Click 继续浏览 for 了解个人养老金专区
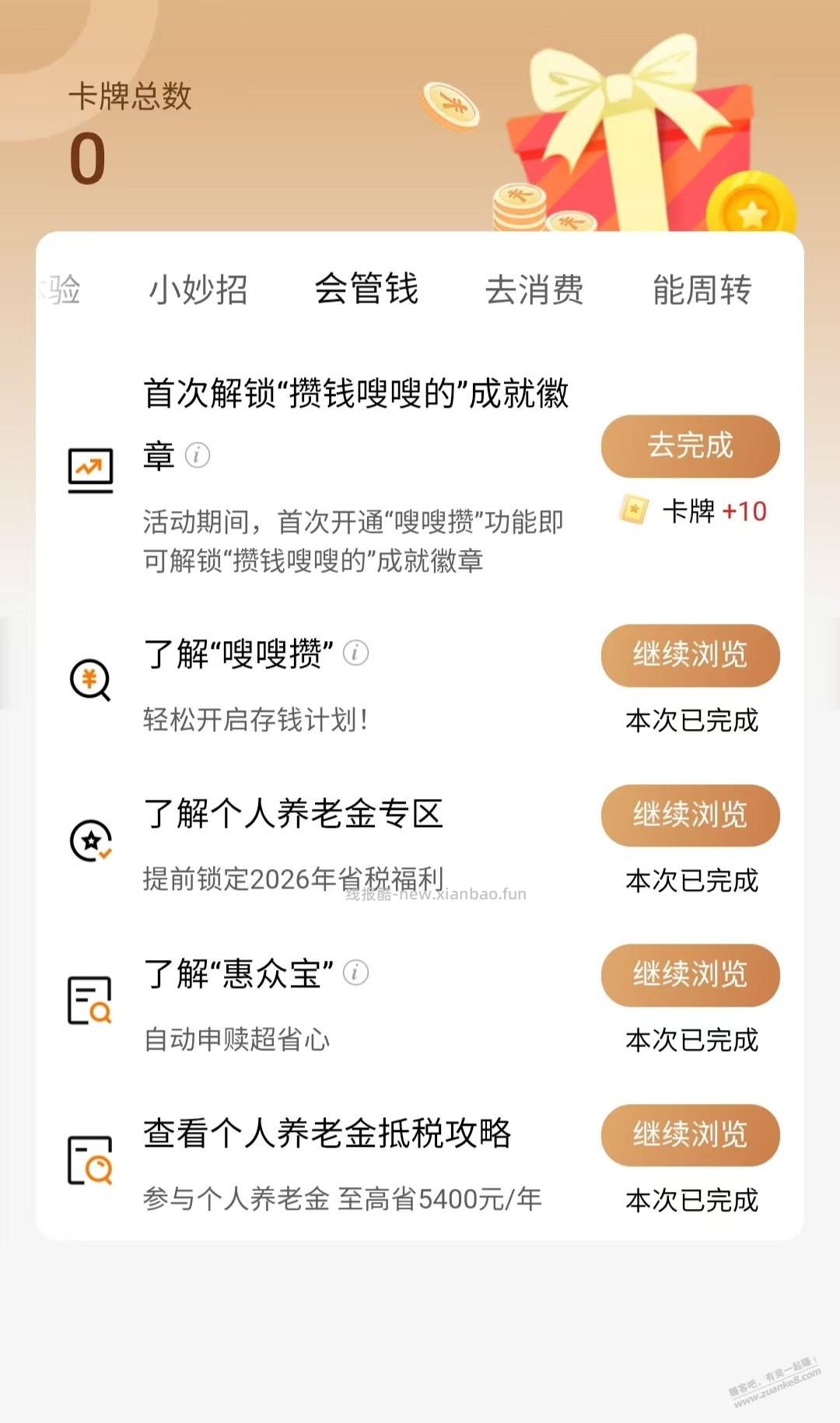Image resolution: width=840 pixels, height=1423 pixels. 691,815
